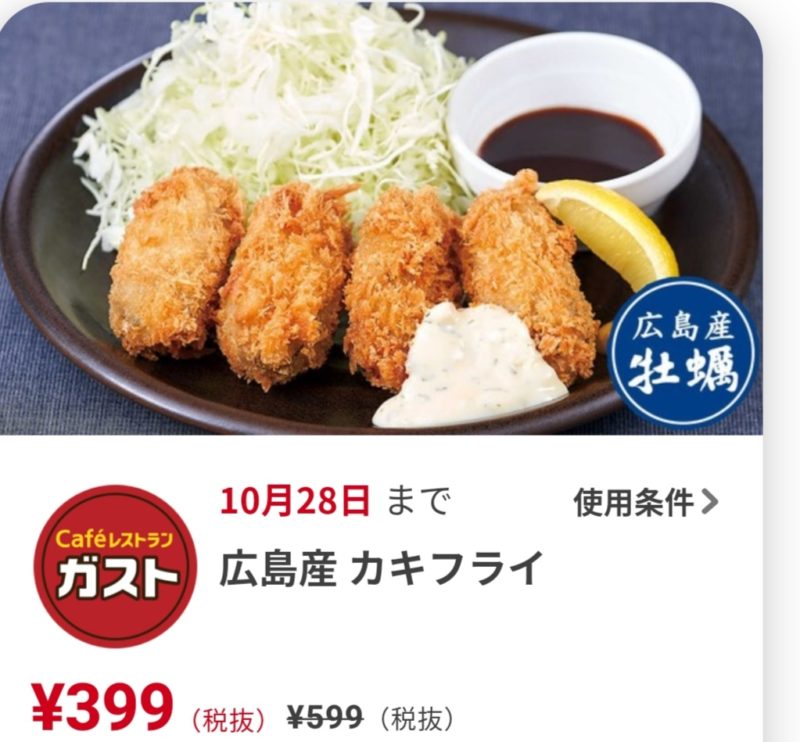
Task: Open the 使用条件 usage conditions link
Action: coord(645,501)
